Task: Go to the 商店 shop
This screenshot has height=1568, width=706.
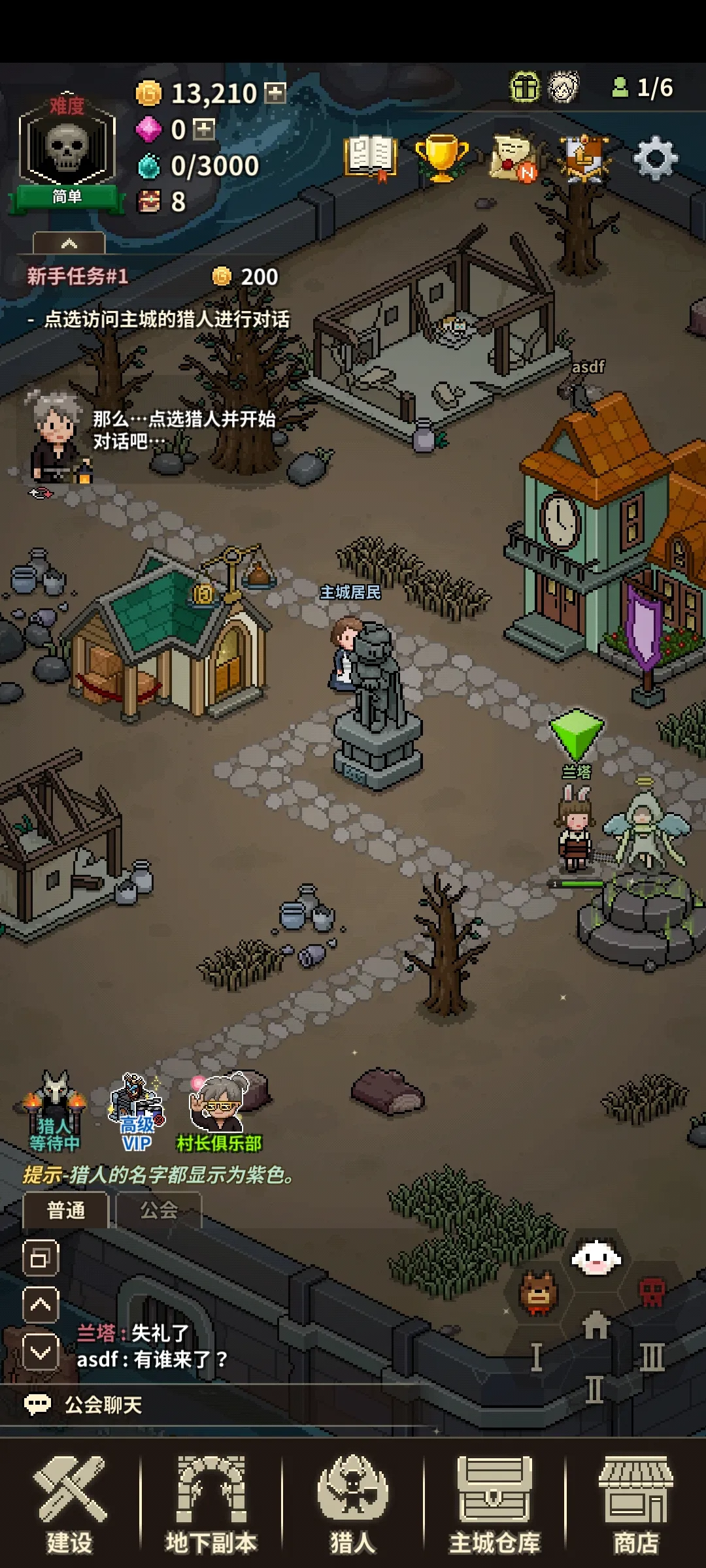Action: pos(635,1504)
